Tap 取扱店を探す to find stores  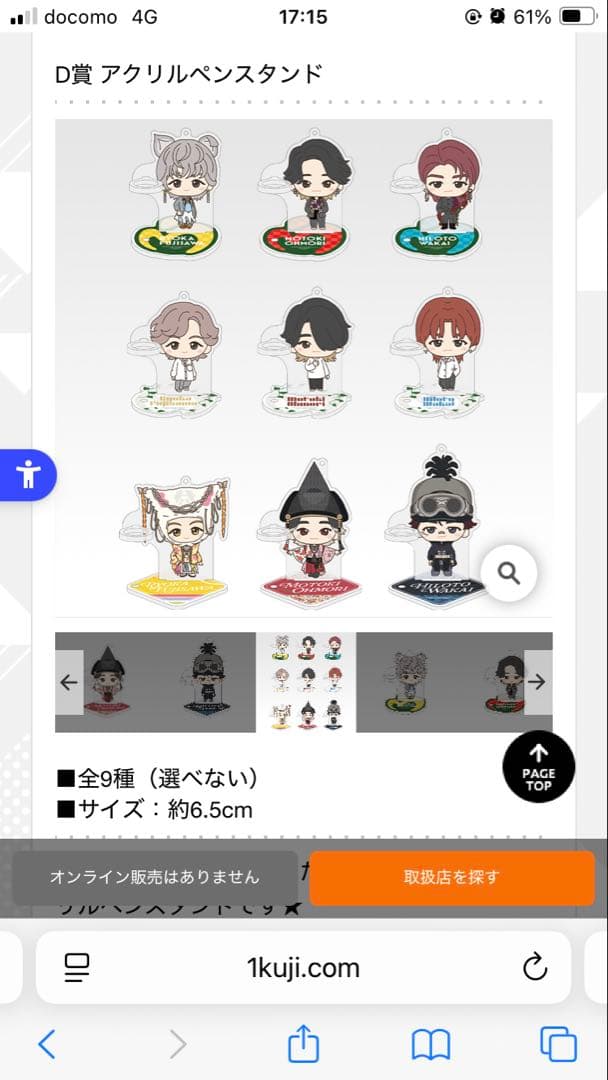451,877
